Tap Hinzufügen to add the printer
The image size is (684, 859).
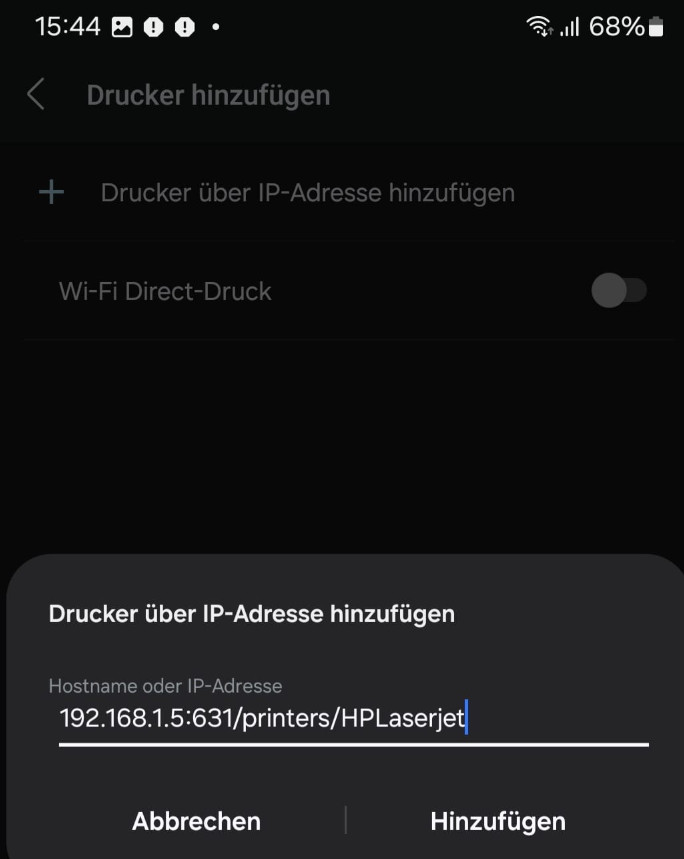pos(497,821)
